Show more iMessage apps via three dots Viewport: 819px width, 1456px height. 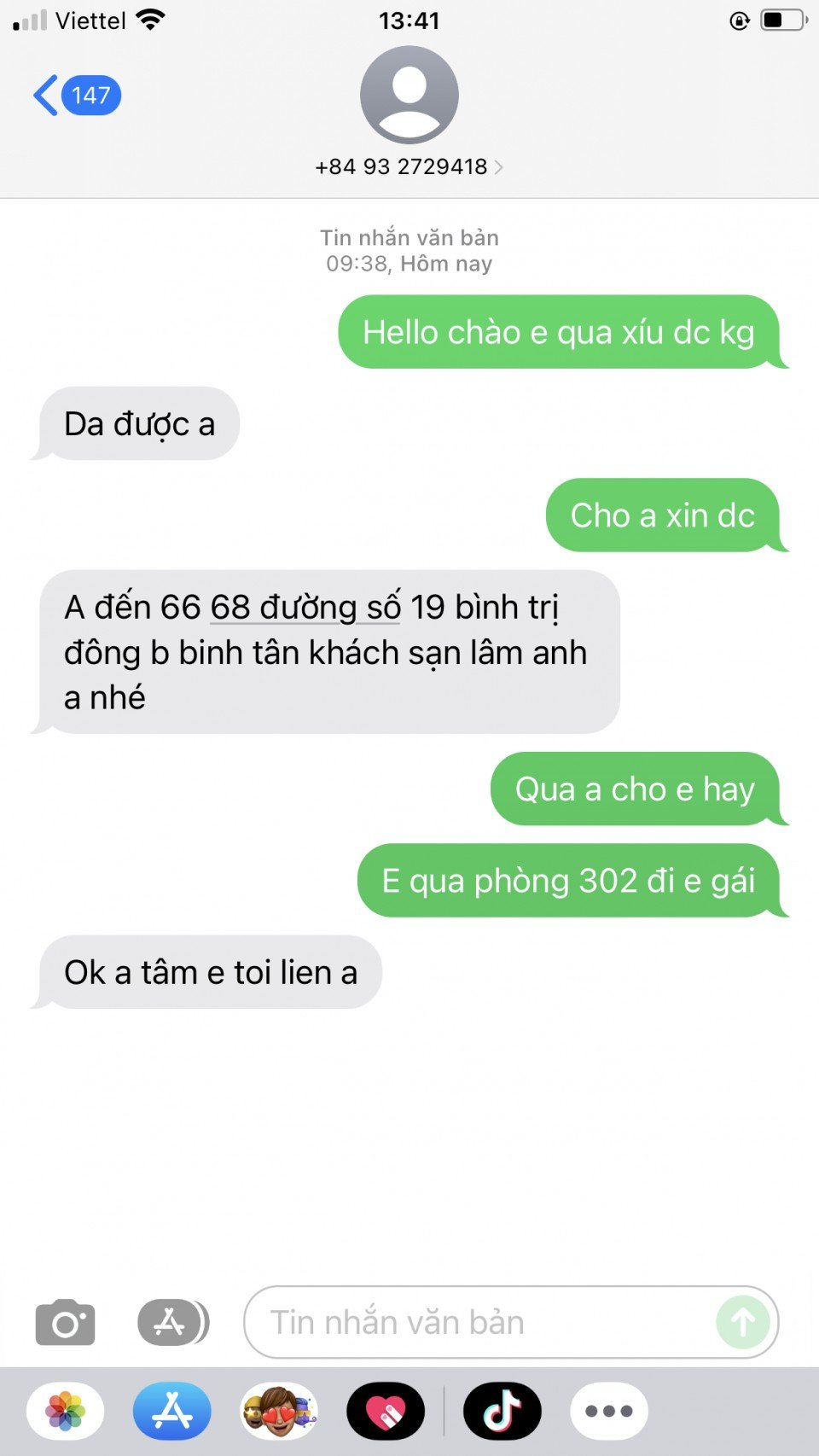pyautogui.click(x=608, y=1411)
